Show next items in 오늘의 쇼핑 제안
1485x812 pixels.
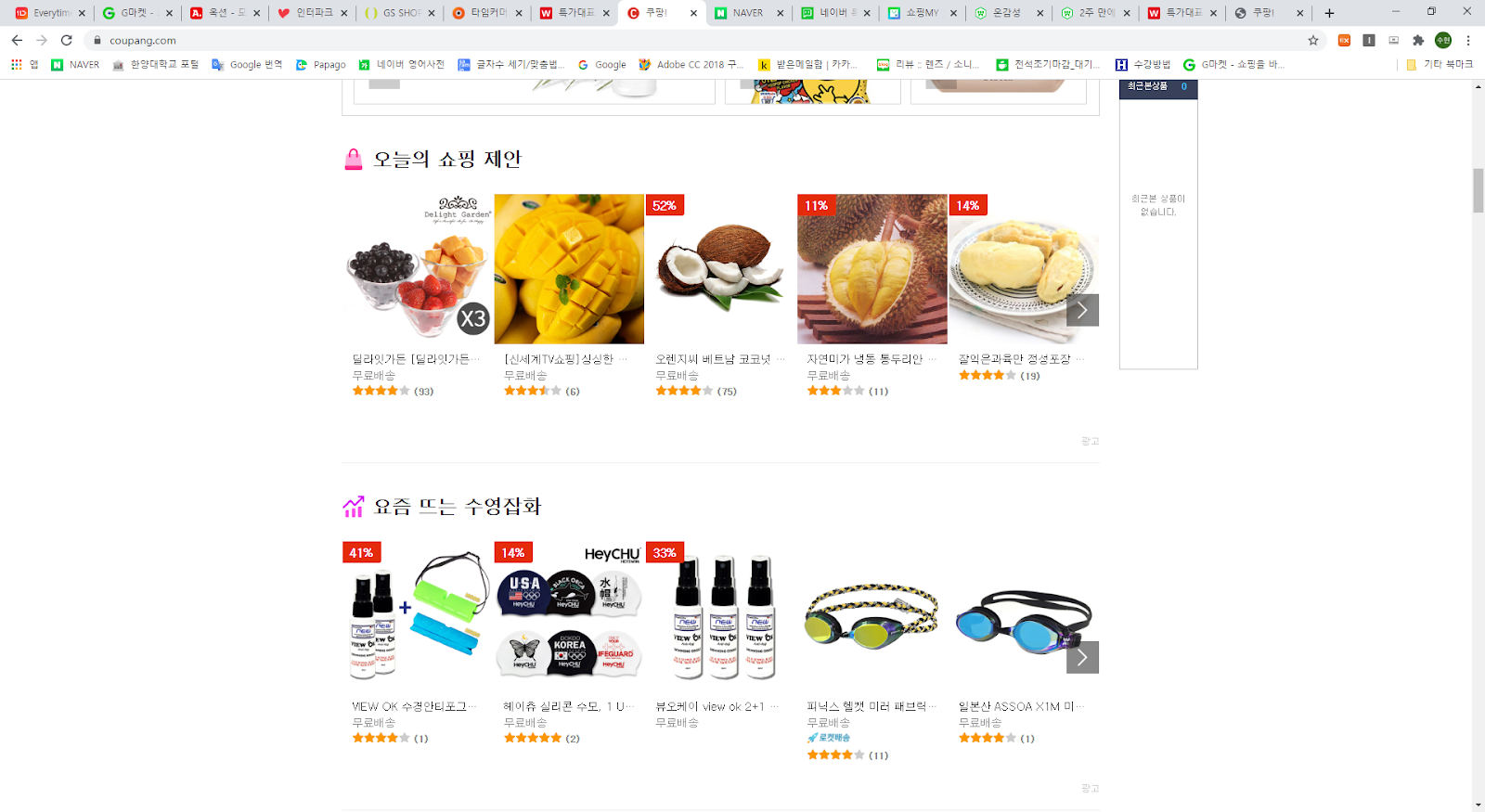point(1081,311)
